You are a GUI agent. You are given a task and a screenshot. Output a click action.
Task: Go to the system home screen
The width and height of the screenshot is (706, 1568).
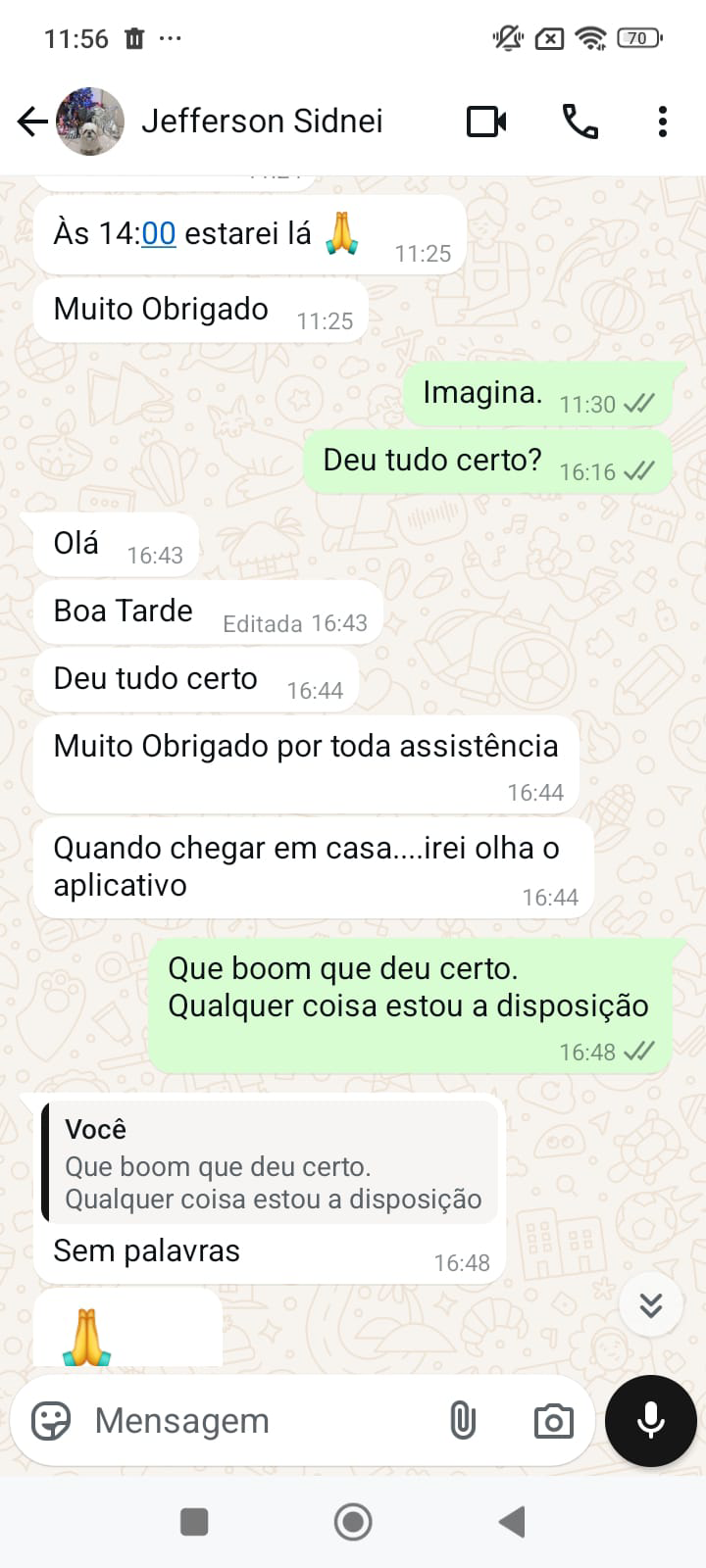pyautogui.click(x=353, y=1522)
